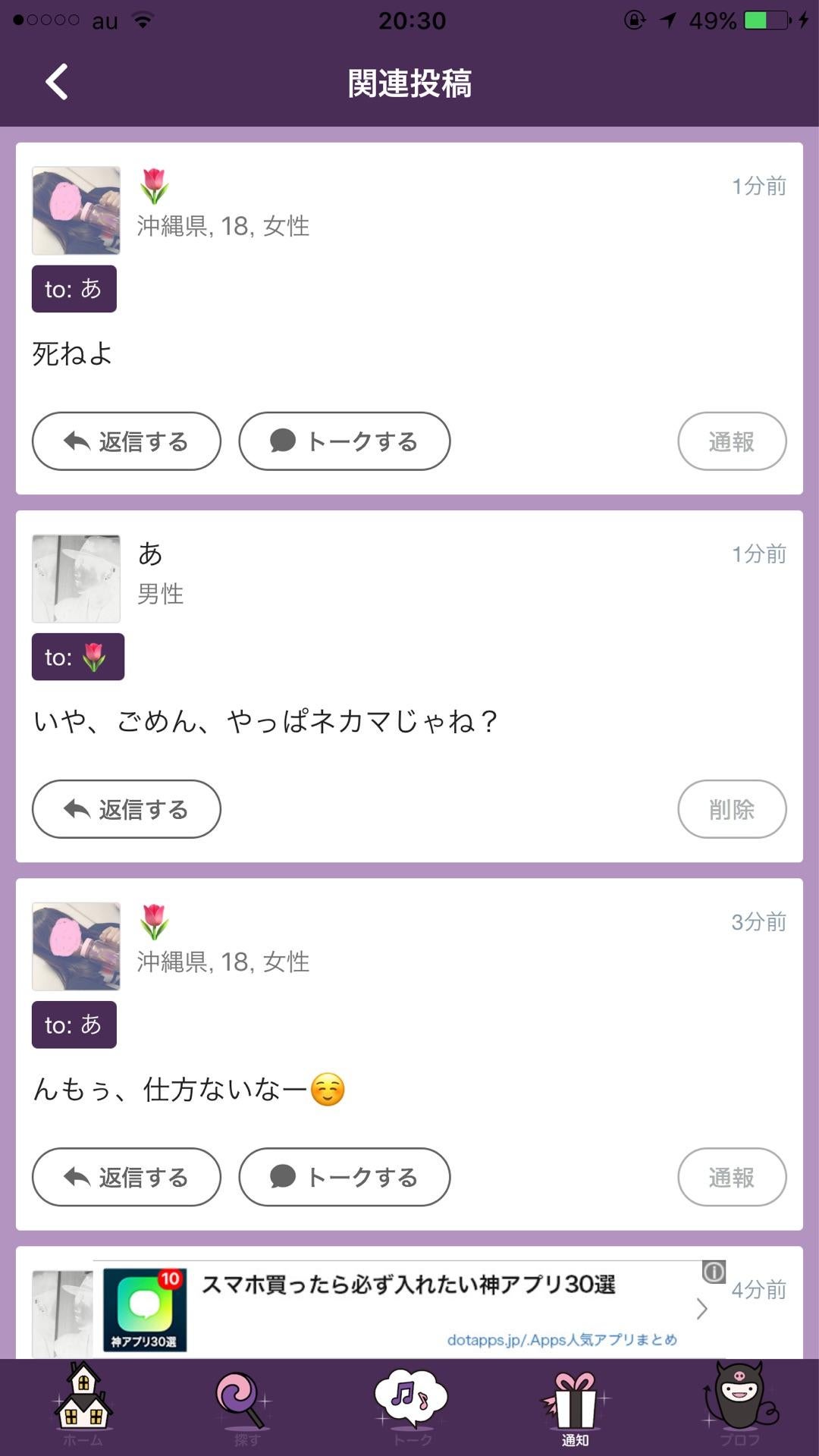
Task: Tap the info (i) icon on the ad
Action: pyautogui.click(x=714, y=1270)
